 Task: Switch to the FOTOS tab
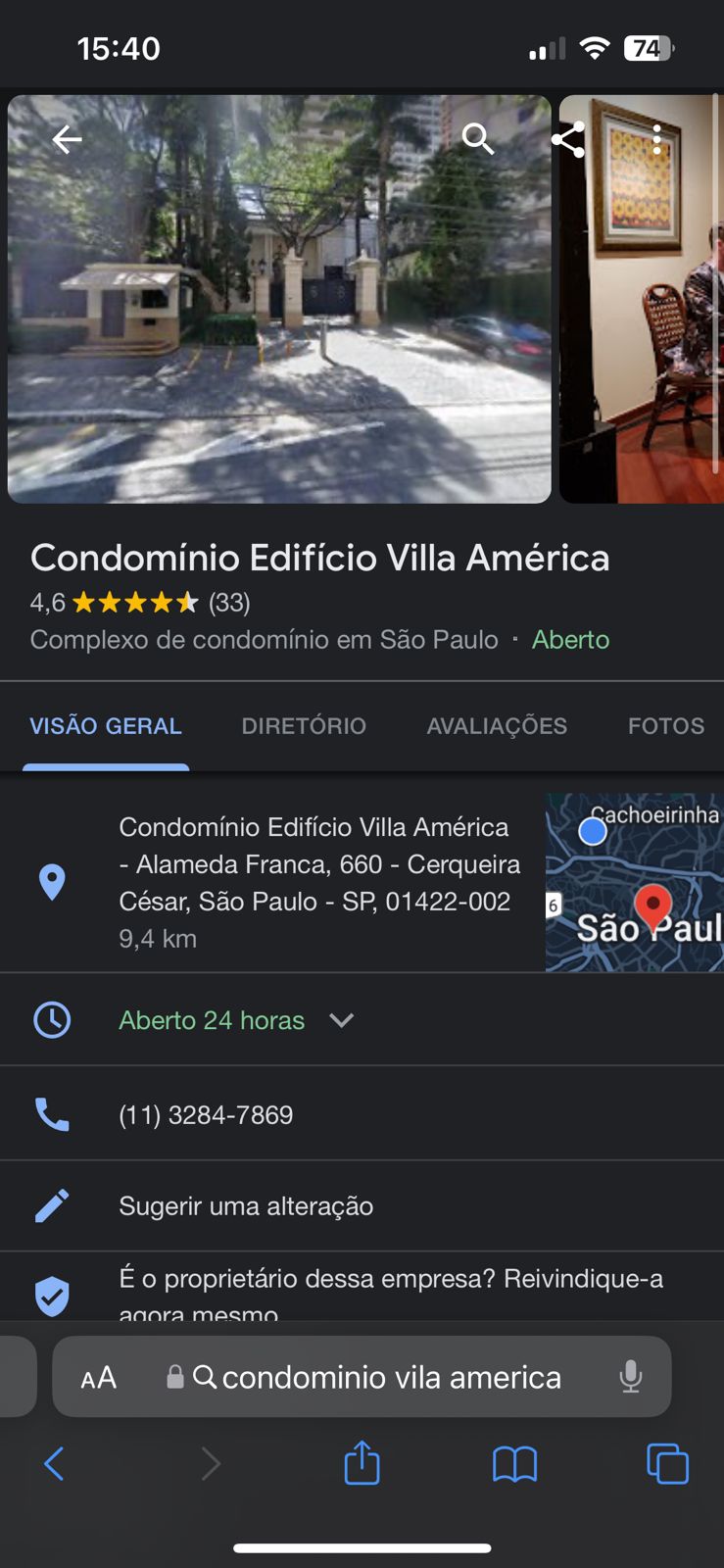665,726
